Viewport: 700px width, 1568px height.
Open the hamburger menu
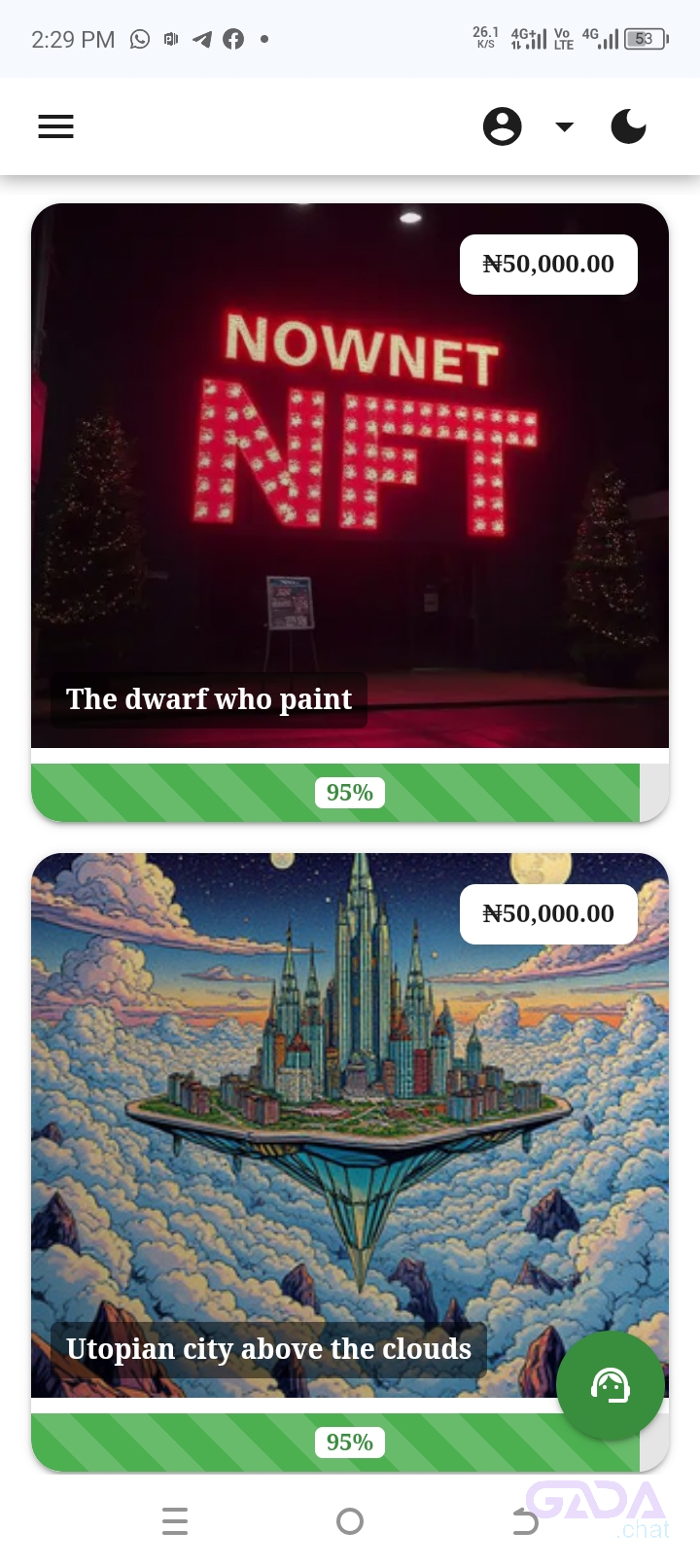[55, 126]
